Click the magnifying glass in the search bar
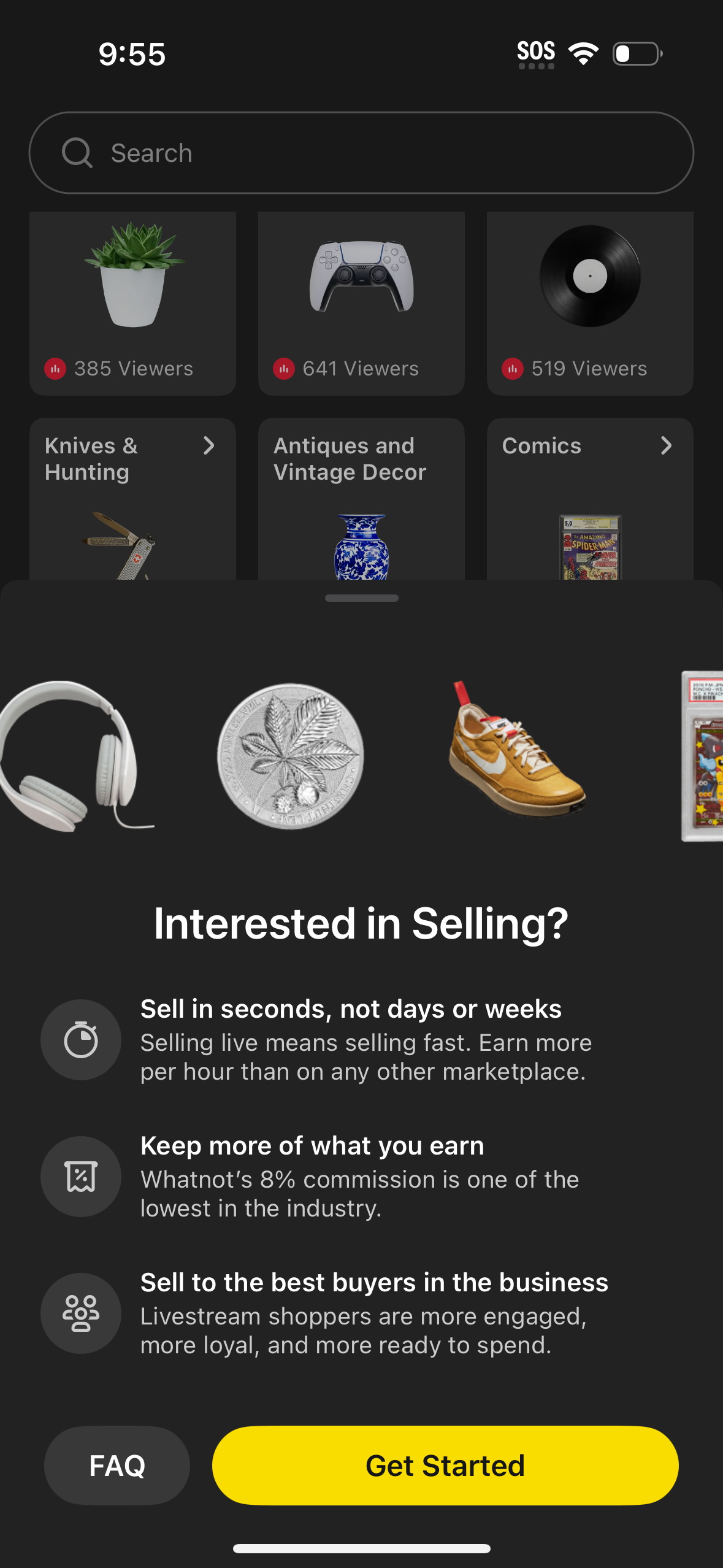723x1568 pixels. pyautogui.click(x=76, y=153)
